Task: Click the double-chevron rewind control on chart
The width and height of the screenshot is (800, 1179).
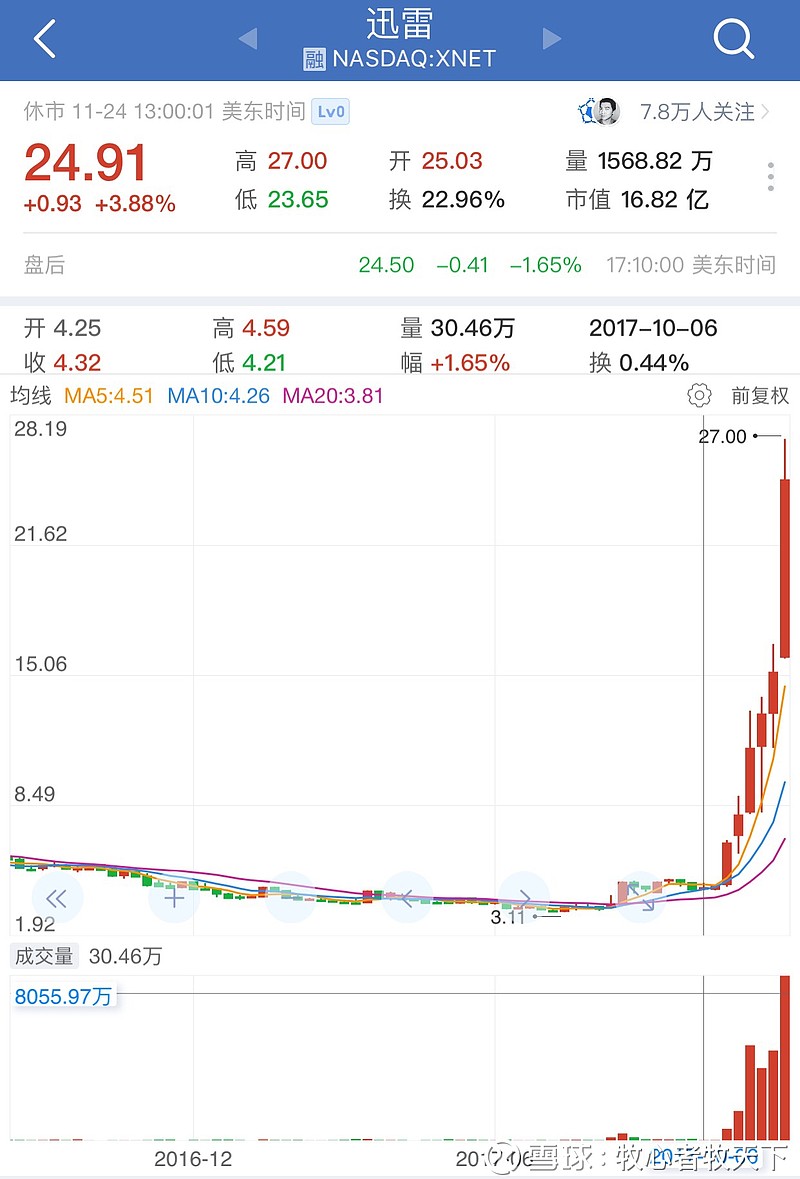Action: (x=58, y=898)
